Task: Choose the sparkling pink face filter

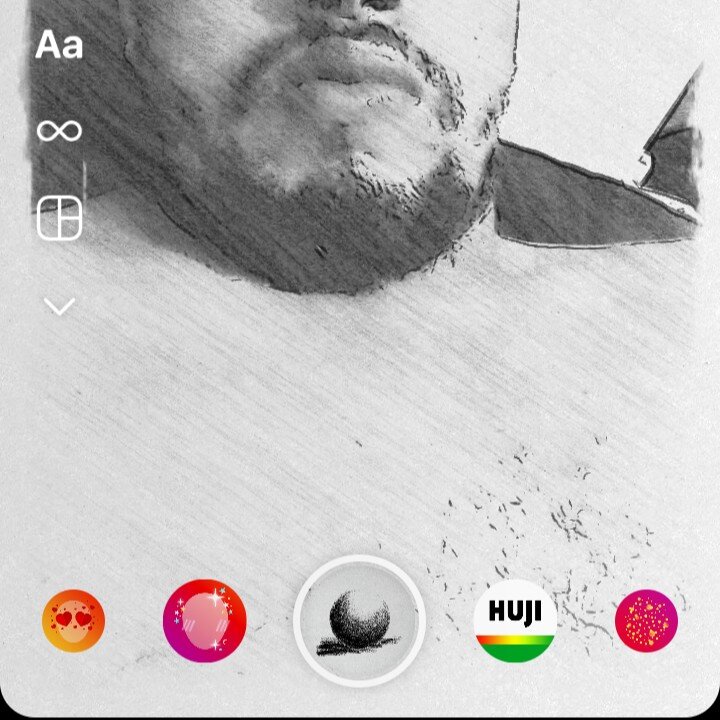Action: (x=204, y=621)
